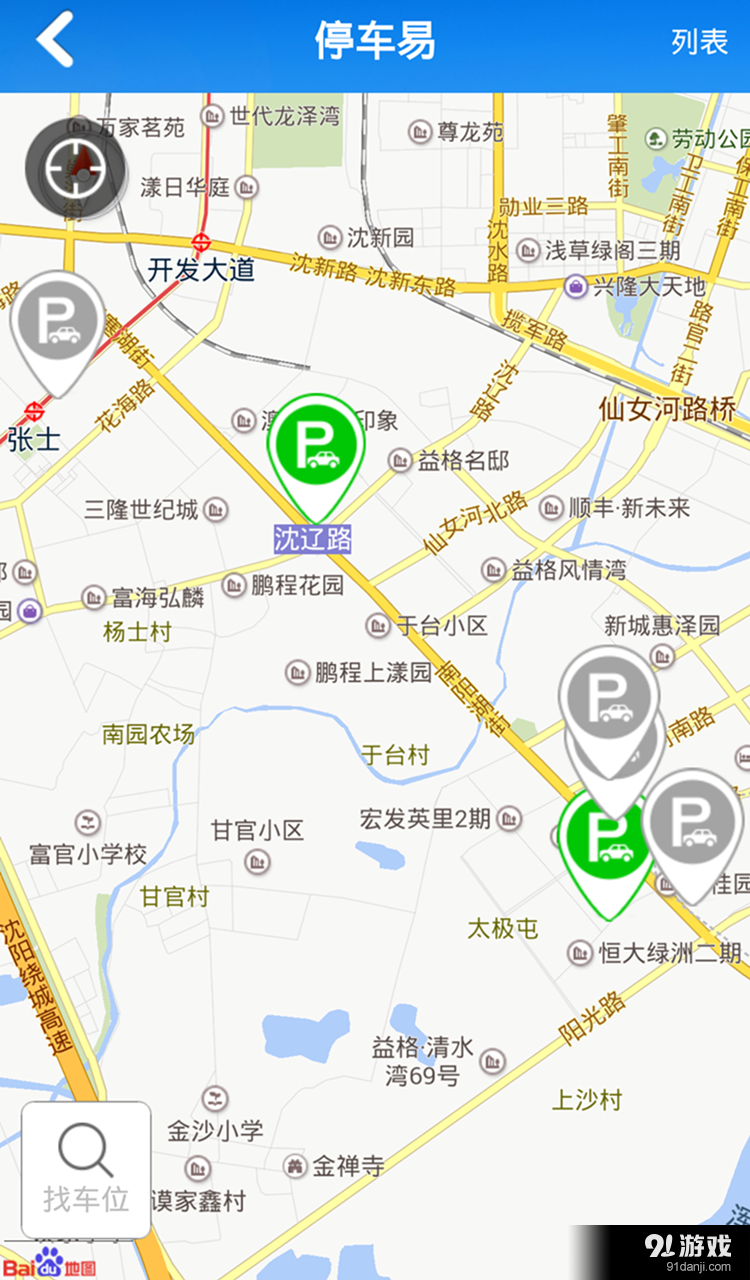
Task: Select the green parking pin on 沈辽路
Action: click(316, 443)
